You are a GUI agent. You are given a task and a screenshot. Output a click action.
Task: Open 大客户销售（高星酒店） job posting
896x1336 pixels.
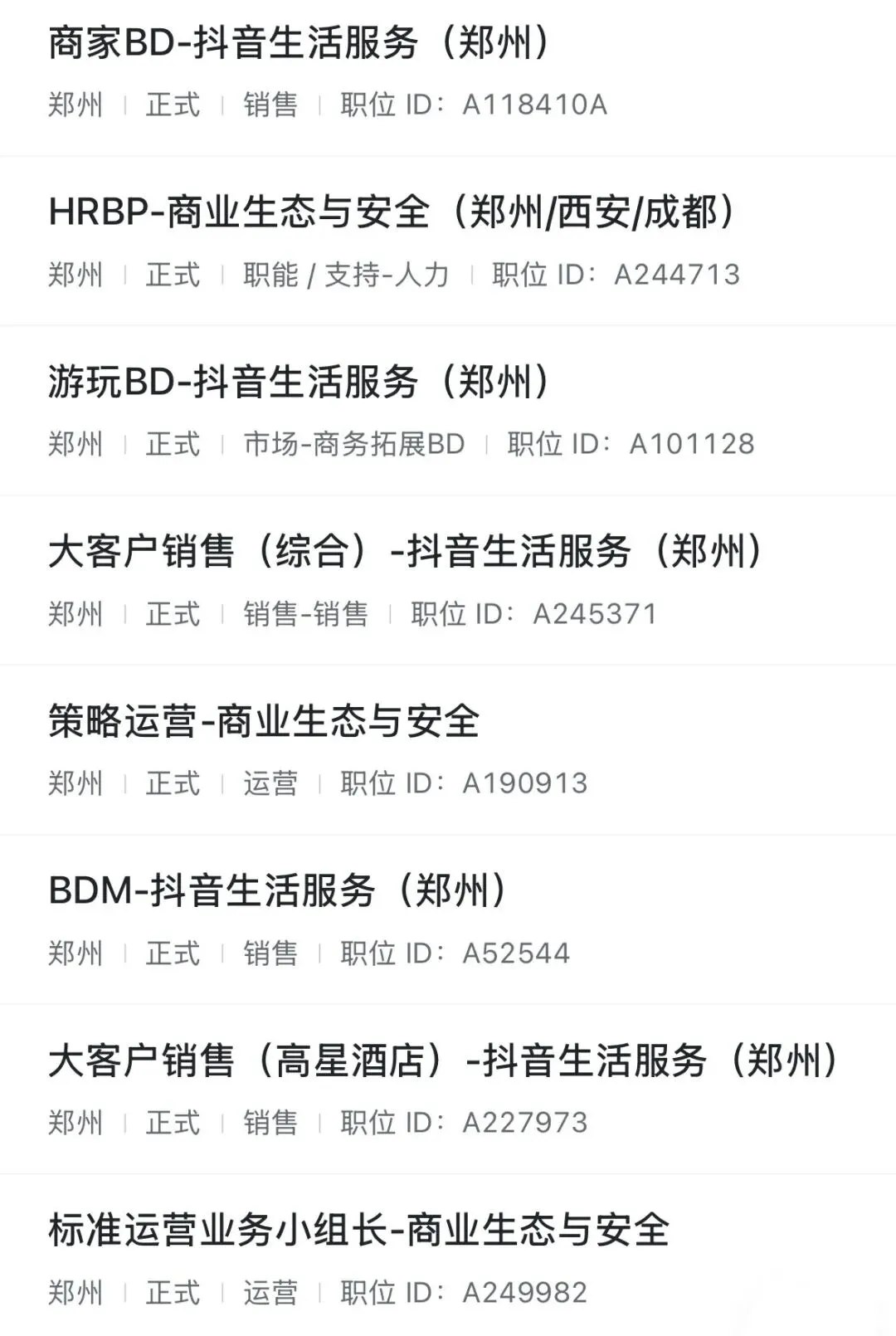(444, 1061)
